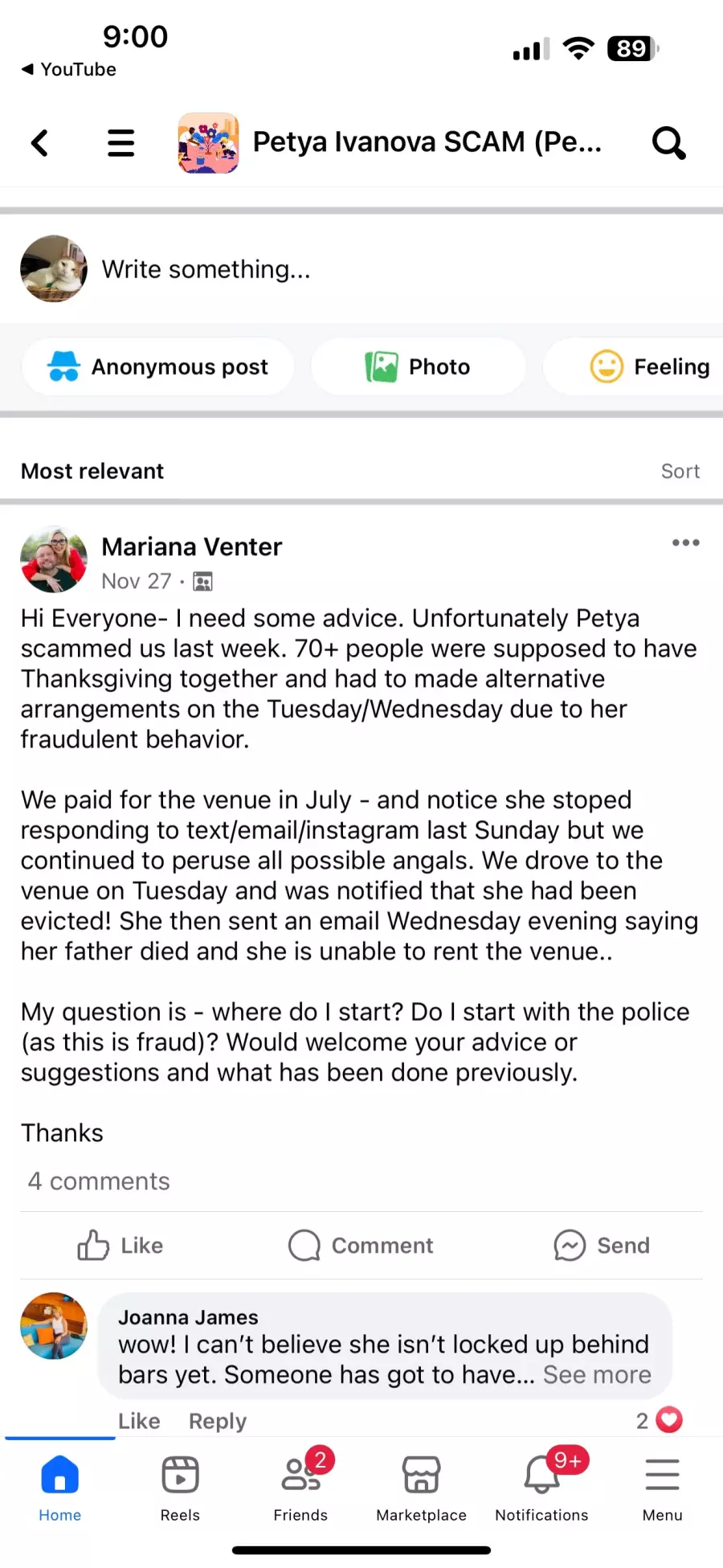
Task: Like Mariana Venter's post
Action: click(120, 1245)
